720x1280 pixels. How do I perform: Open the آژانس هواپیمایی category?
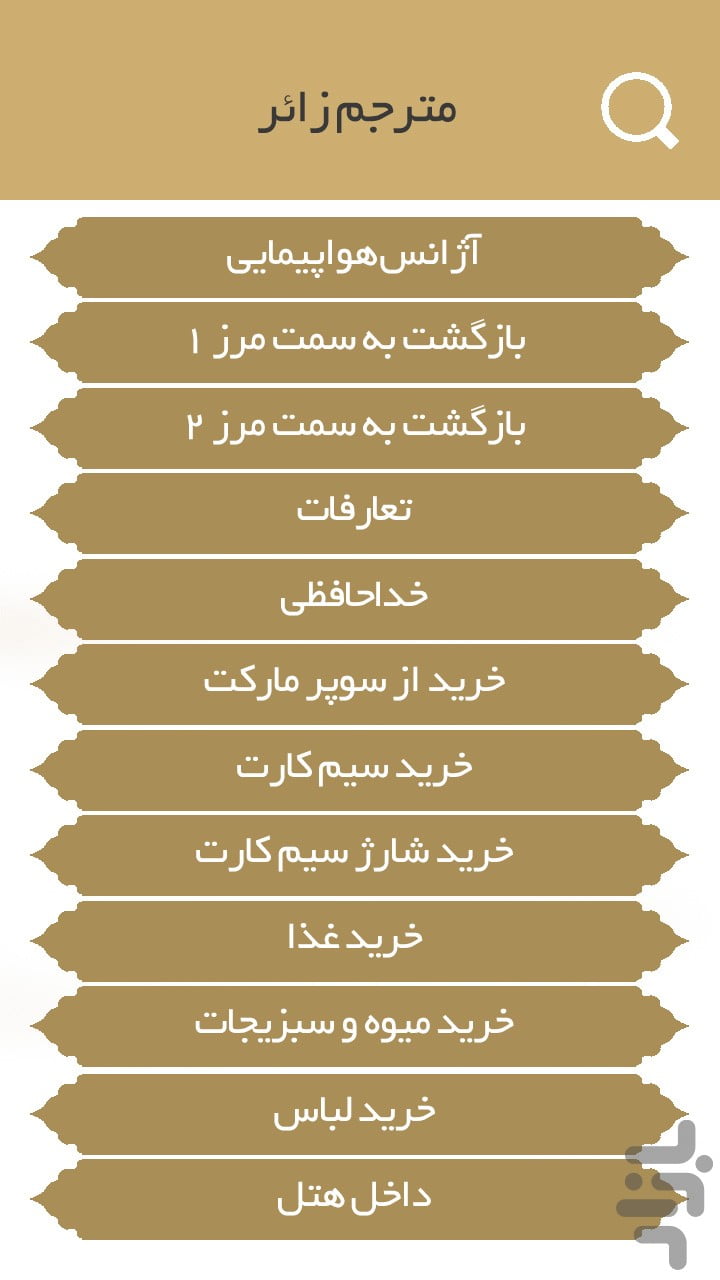coord(360,257)
